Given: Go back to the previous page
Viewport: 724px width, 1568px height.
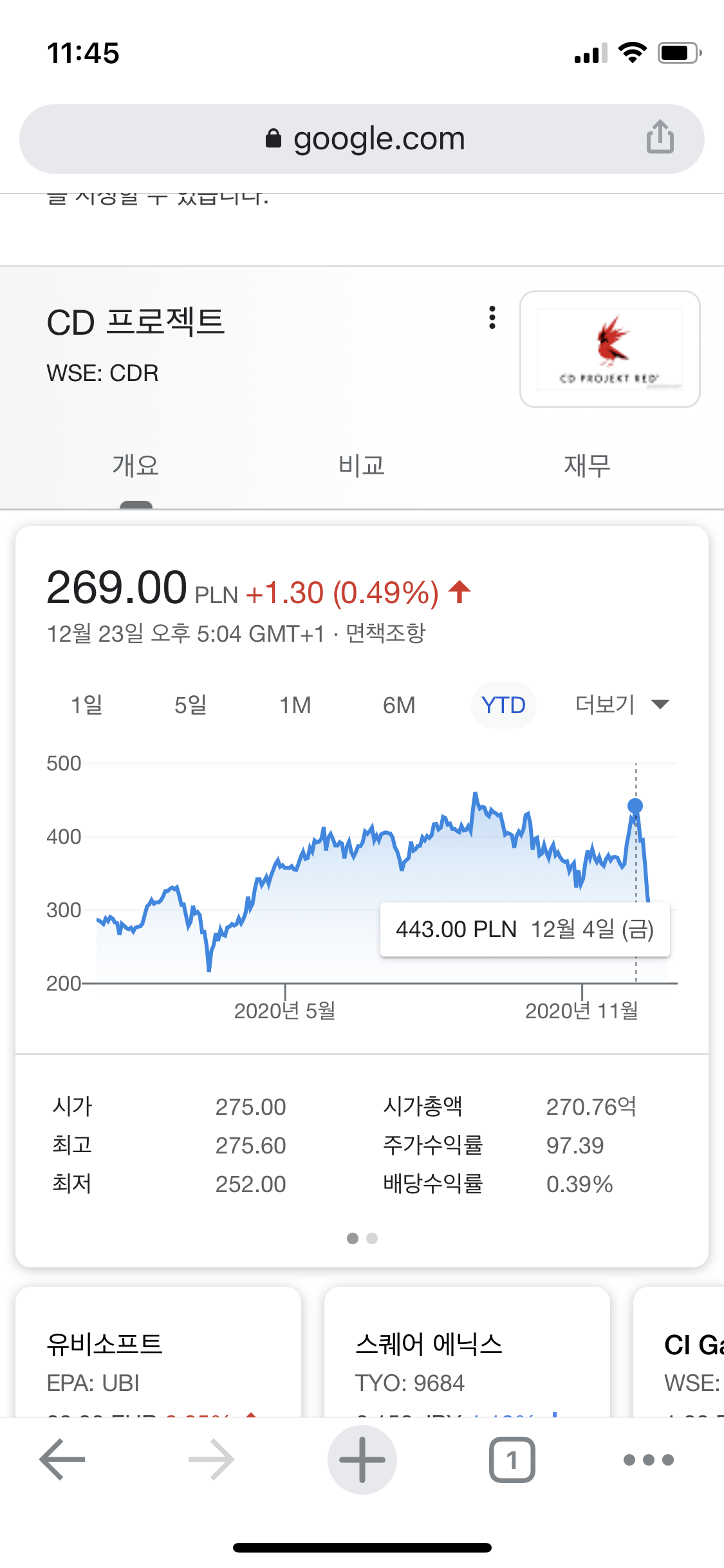Looking at the screenshot, I should pos(62,1459).
